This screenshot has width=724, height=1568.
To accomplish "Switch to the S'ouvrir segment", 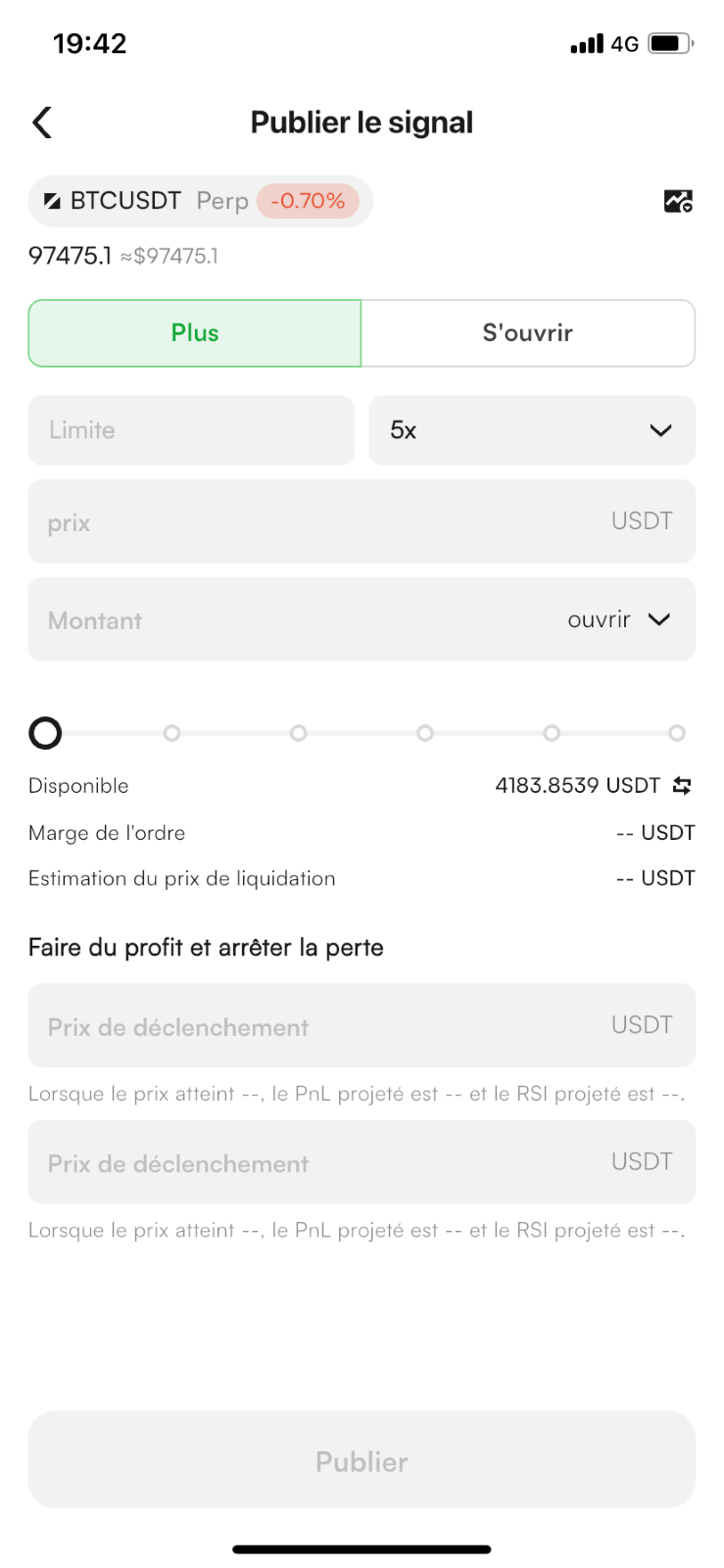I will click(528, 333).
